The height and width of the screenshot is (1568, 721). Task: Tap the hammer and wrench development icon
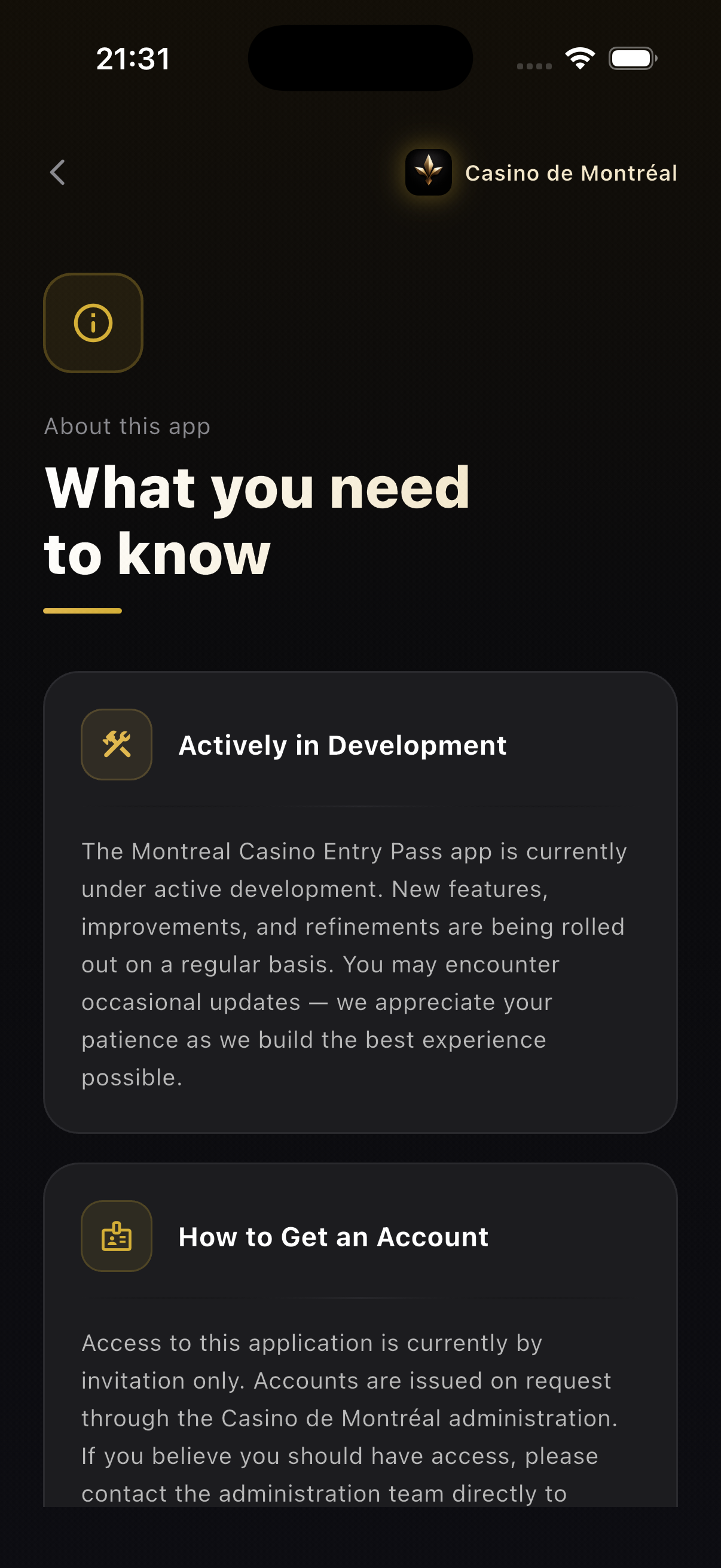pyautogui.click(x=116, y=744)
